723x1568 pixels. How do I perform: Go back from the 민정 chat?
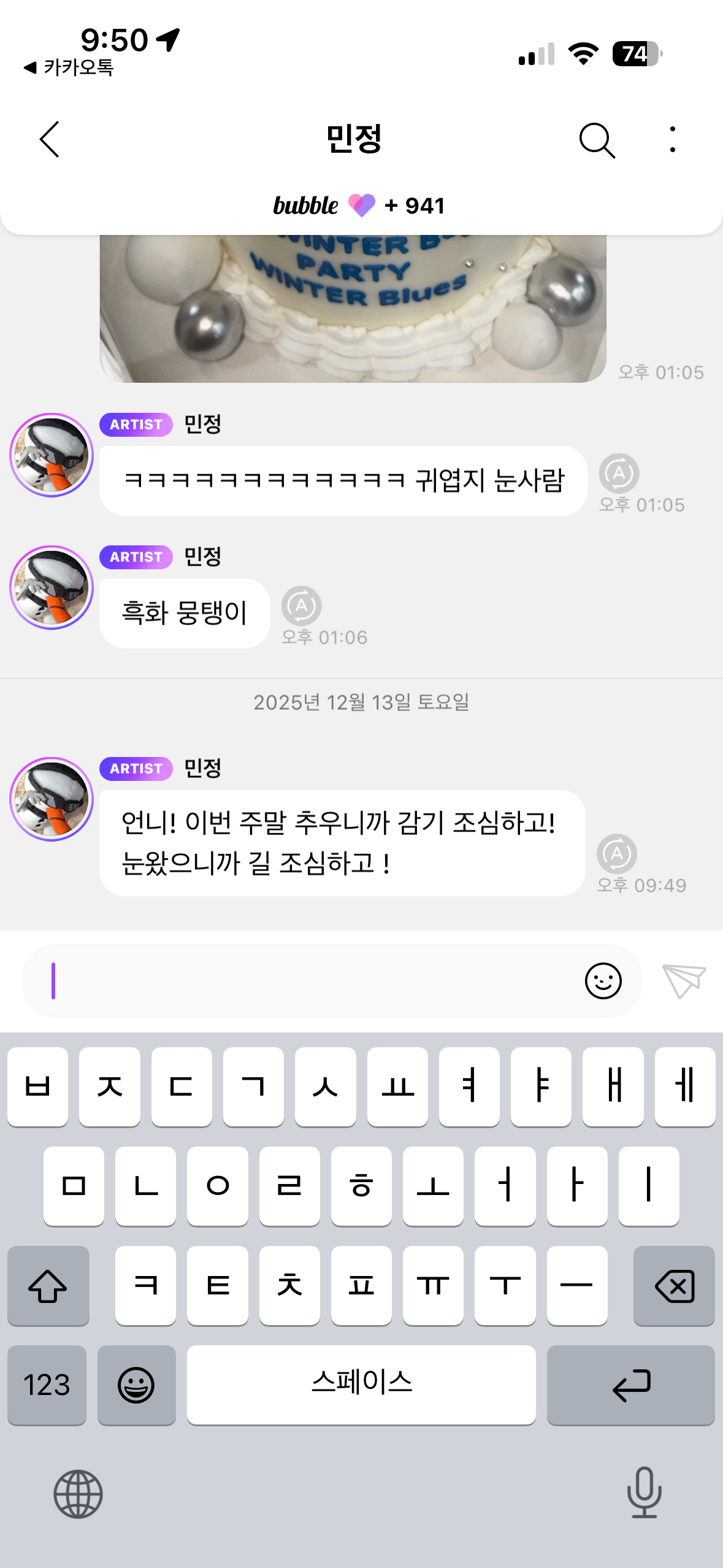(50, 139)
